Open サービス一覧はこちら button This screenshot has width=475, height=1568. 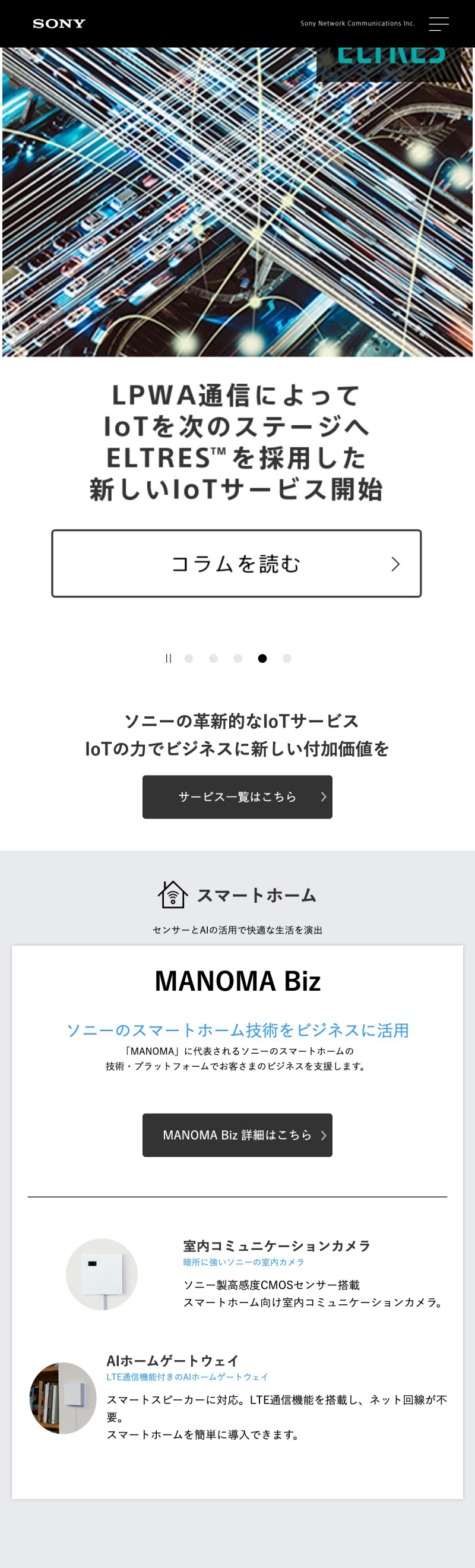237,797
